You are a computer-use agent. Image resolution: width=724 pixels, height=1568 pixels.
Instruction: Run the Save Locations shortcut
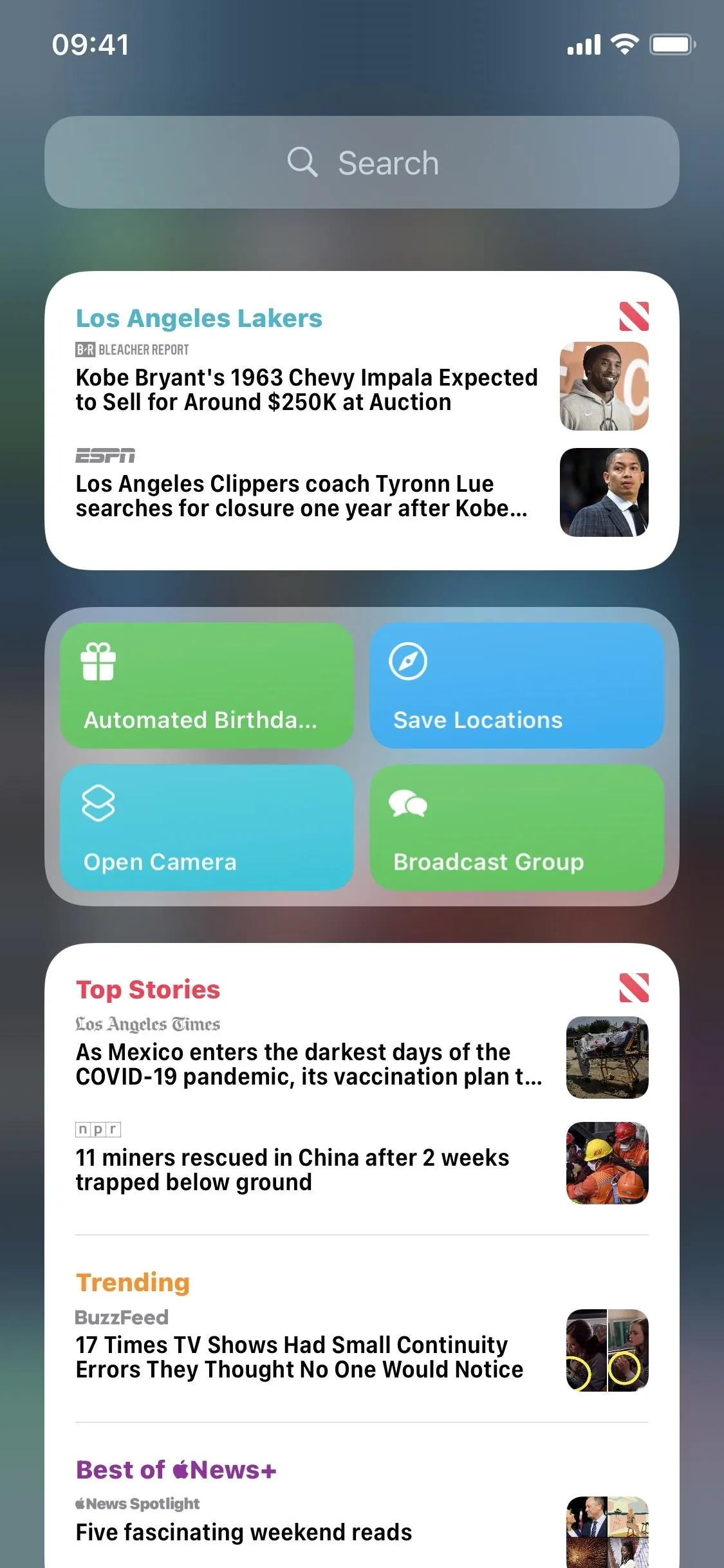coord(516,685)
